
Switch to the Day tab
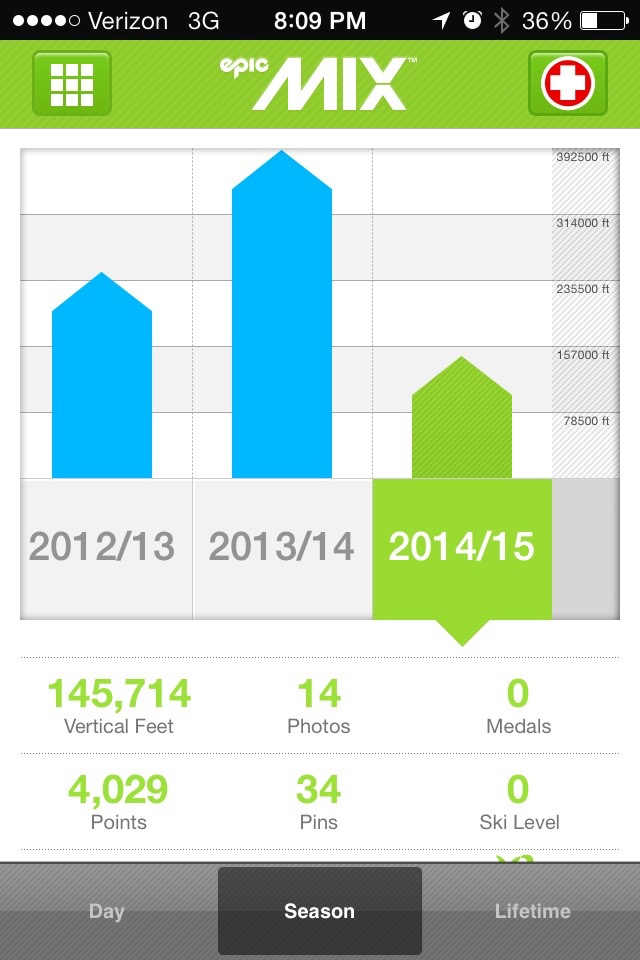(107, 911)
